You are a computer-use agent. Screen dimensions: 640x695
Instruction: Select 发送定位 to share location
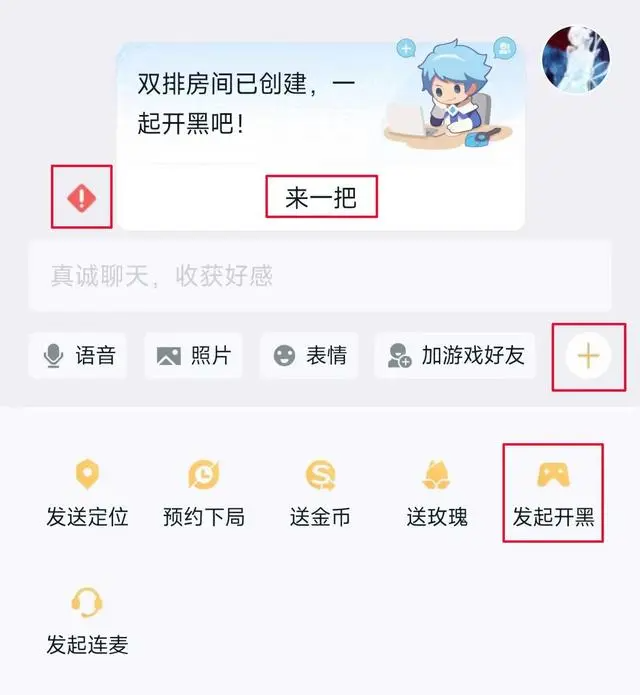tap(87, 493)
